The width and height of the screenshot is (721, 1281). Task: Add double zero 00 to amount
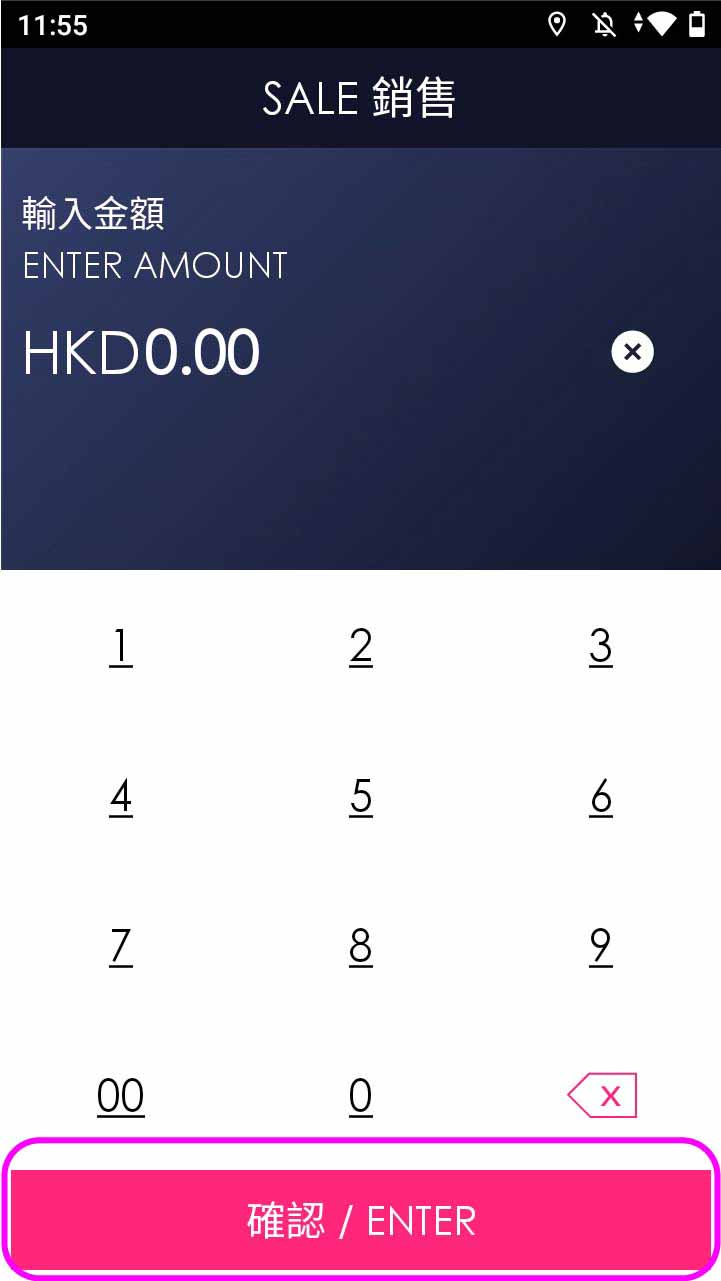point(120,1096)
